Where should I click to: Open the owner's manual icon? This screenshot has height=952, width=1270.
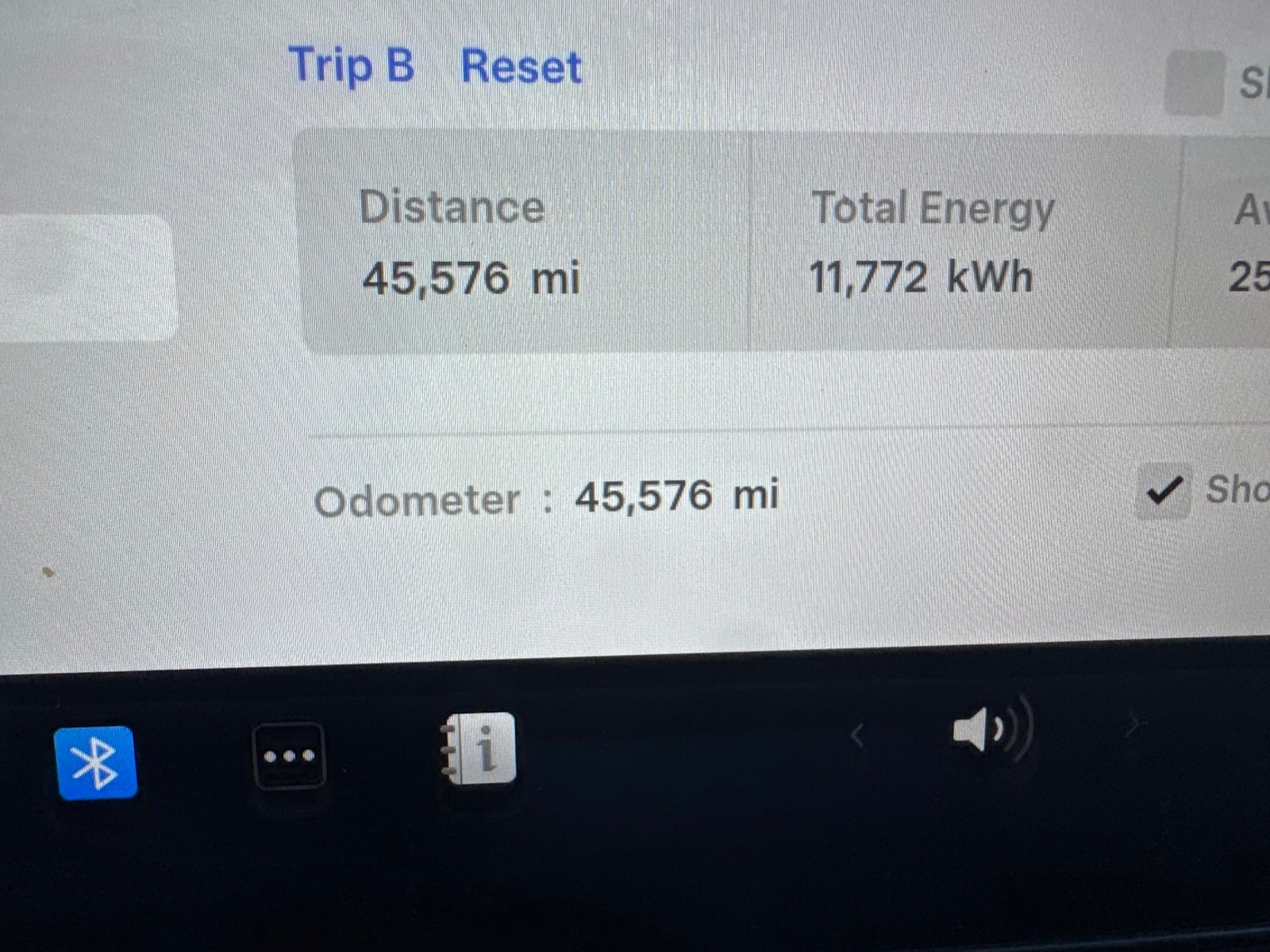(x=479, y=749)
